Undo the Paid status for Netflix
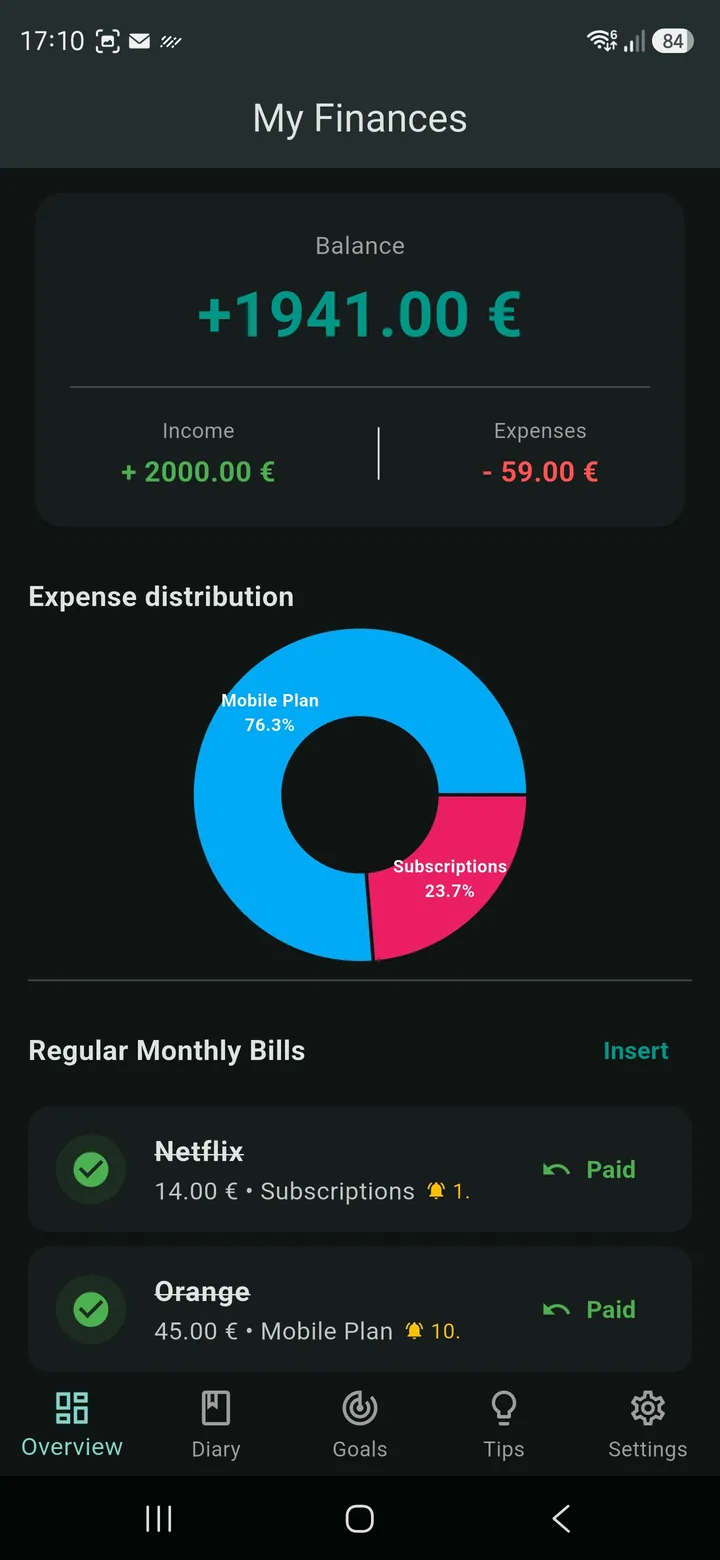This screenshot has width=720, height=1560. 589,1169
